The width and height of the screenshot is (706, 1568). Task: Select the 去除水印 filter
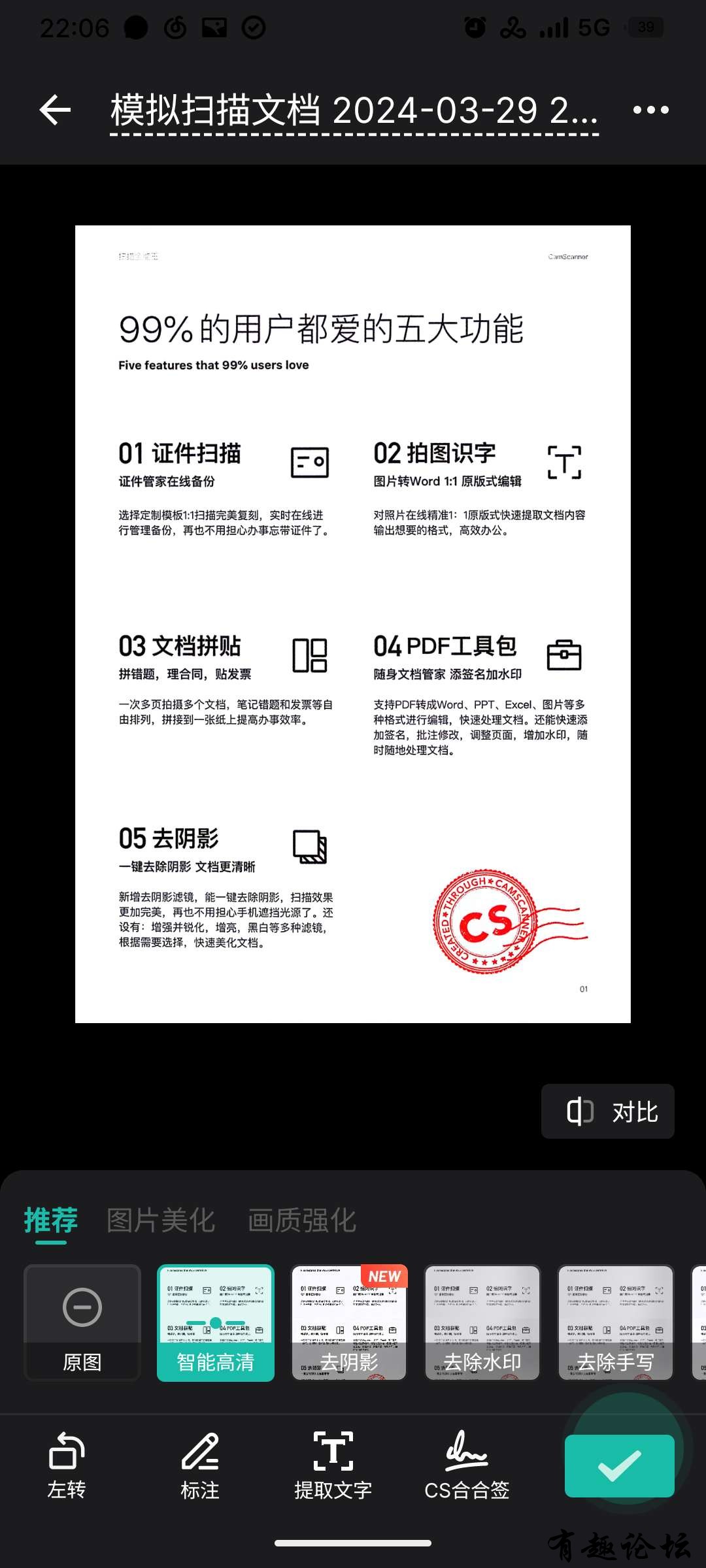tap(482, 1322)
